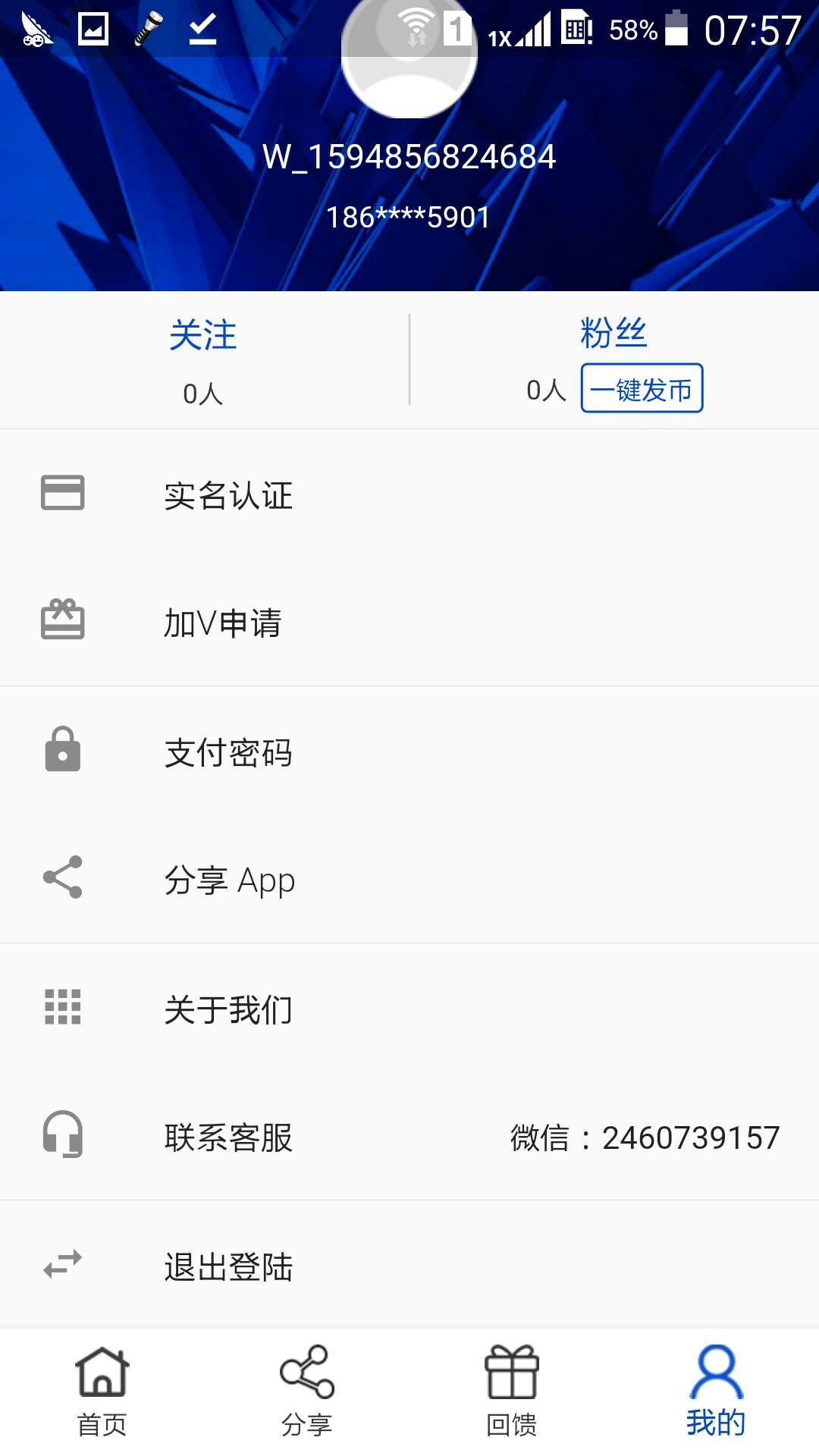Screen dimensions: 819x1456
Task: Tap the 一键发币 button
Action: [642, 389]
